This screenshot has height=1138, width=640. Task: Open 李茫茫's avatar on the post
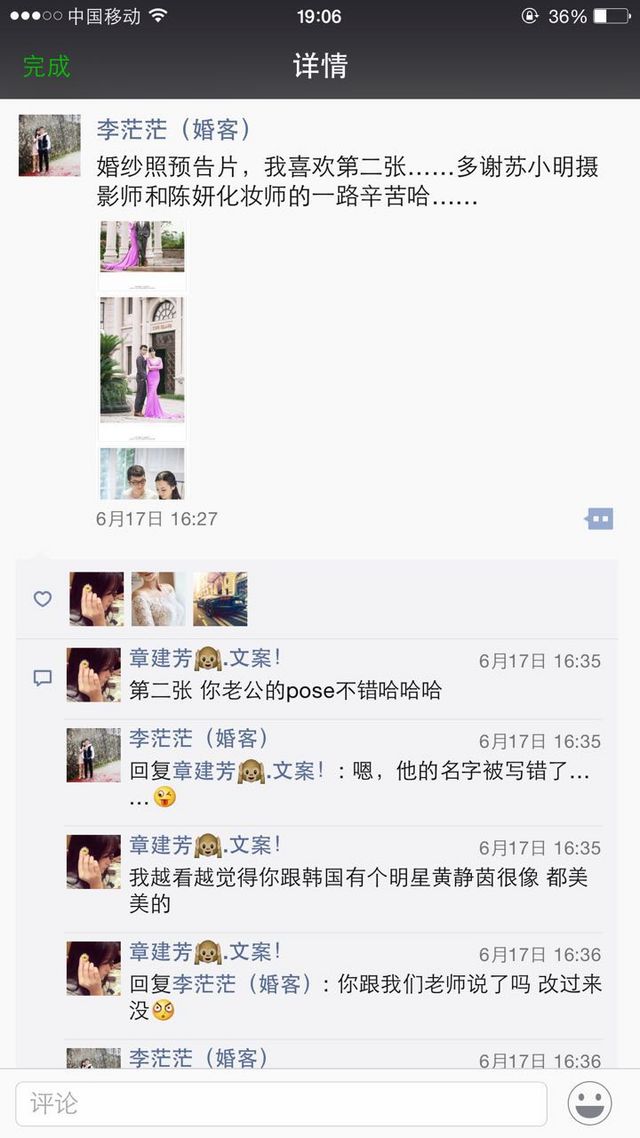49,145
